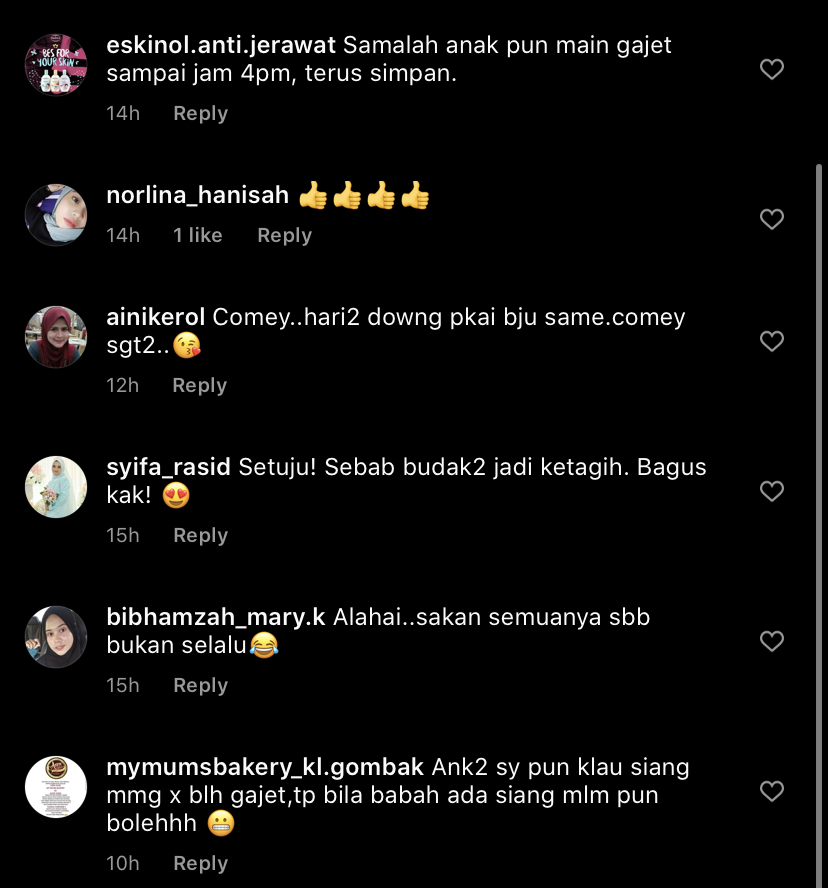Open bibhamzah_mary.k's profile avatar
828x888 pixels.
(56, 637)
